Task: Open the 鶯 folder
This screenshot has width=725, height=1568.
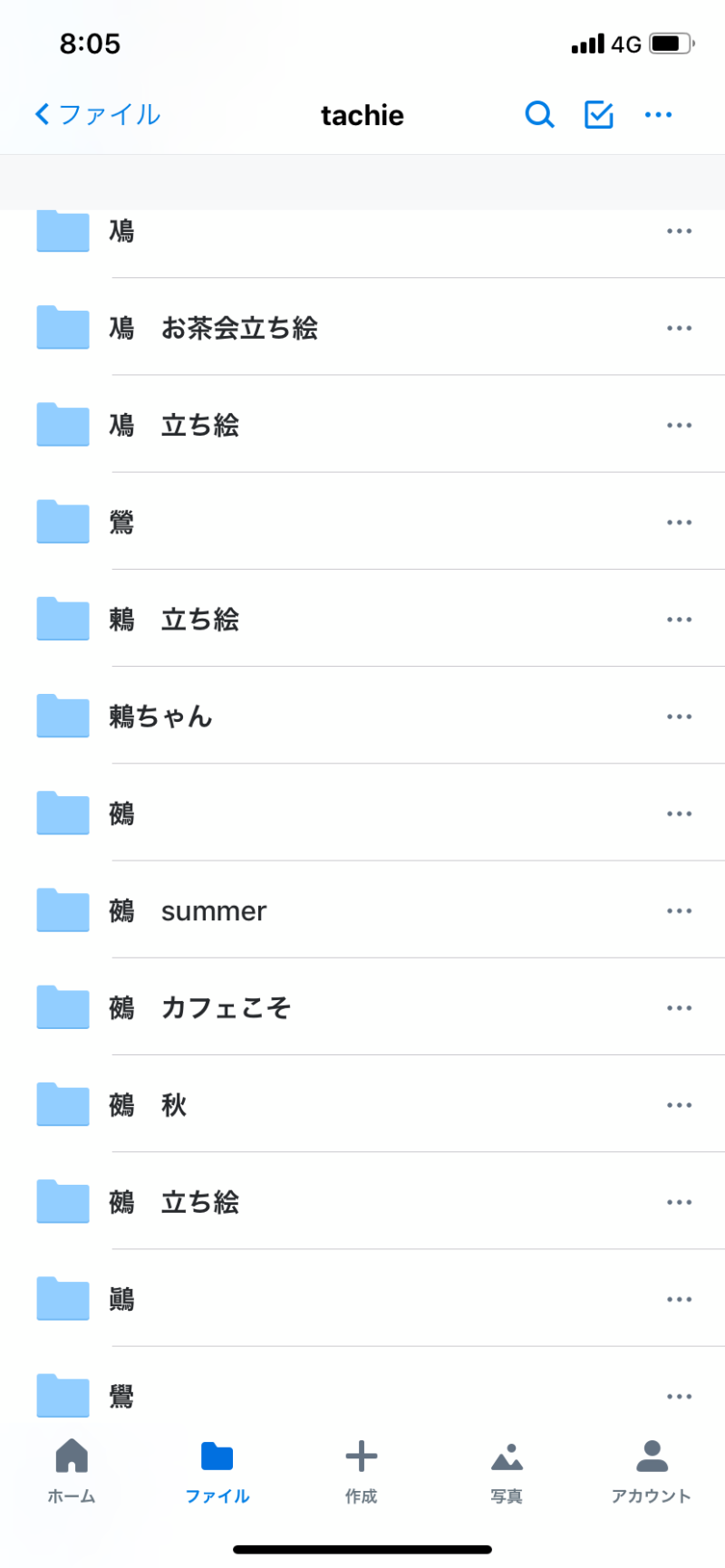Action: coord(121,523)
